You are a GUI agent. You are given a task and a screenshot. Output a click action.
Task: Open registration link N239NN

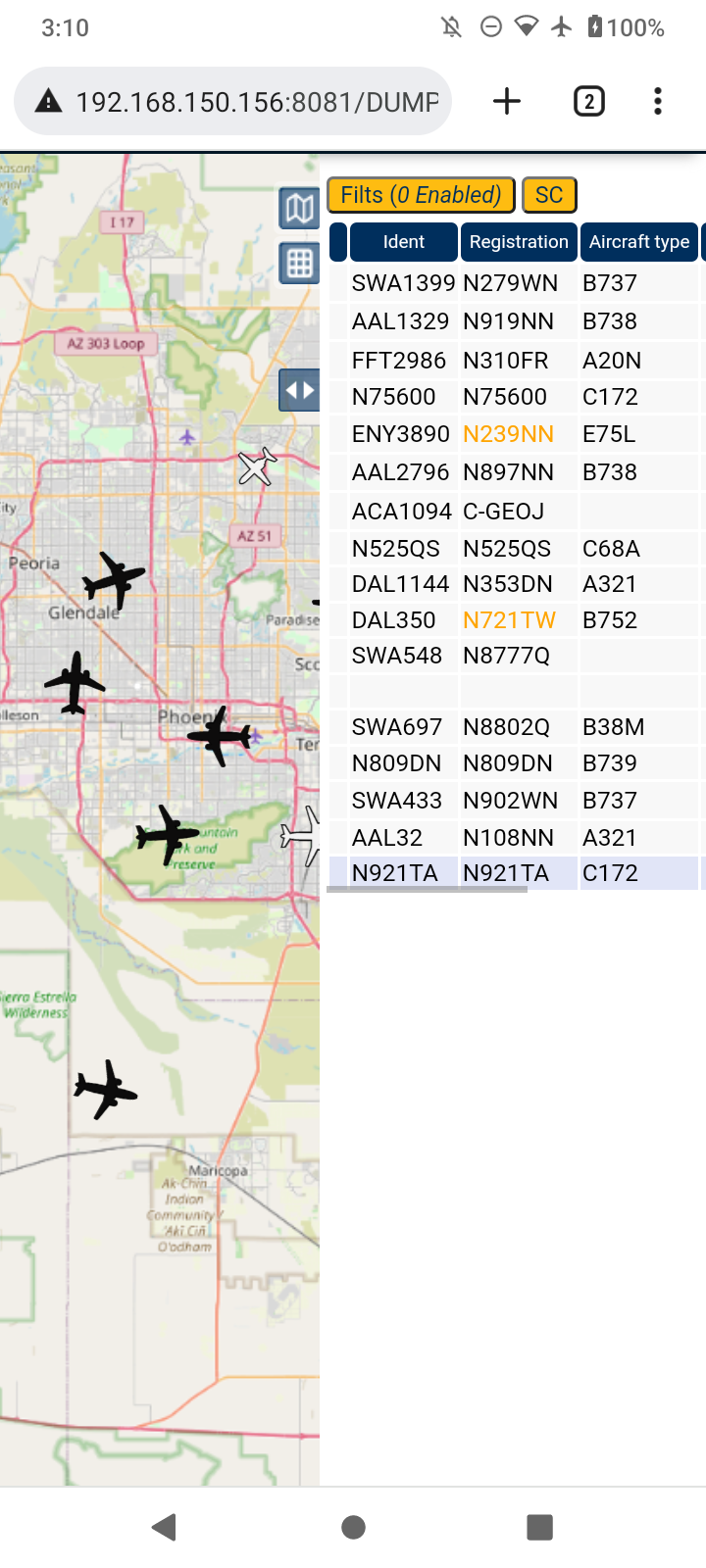point(508,434)
